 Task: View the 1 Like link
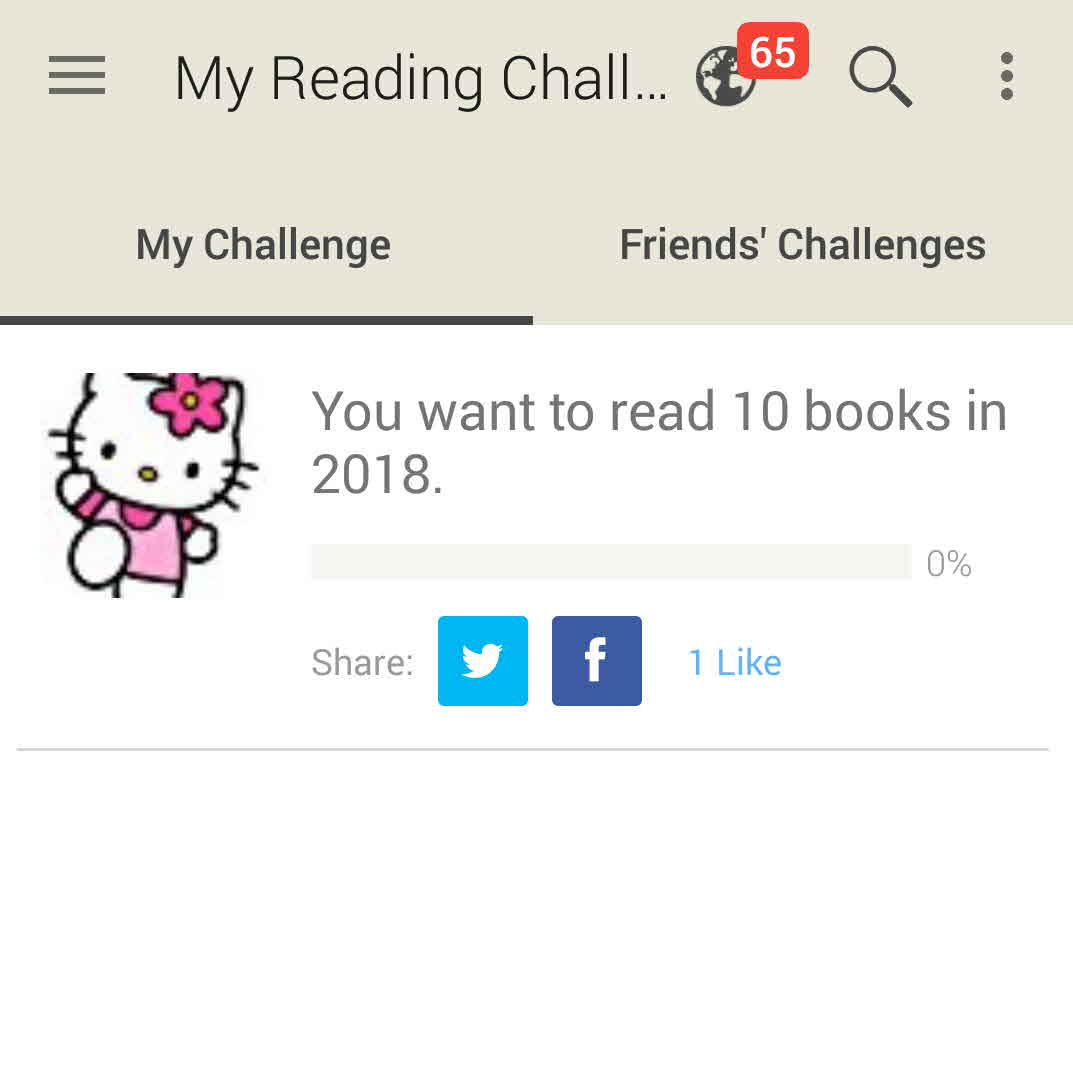[x=735, y=662]
